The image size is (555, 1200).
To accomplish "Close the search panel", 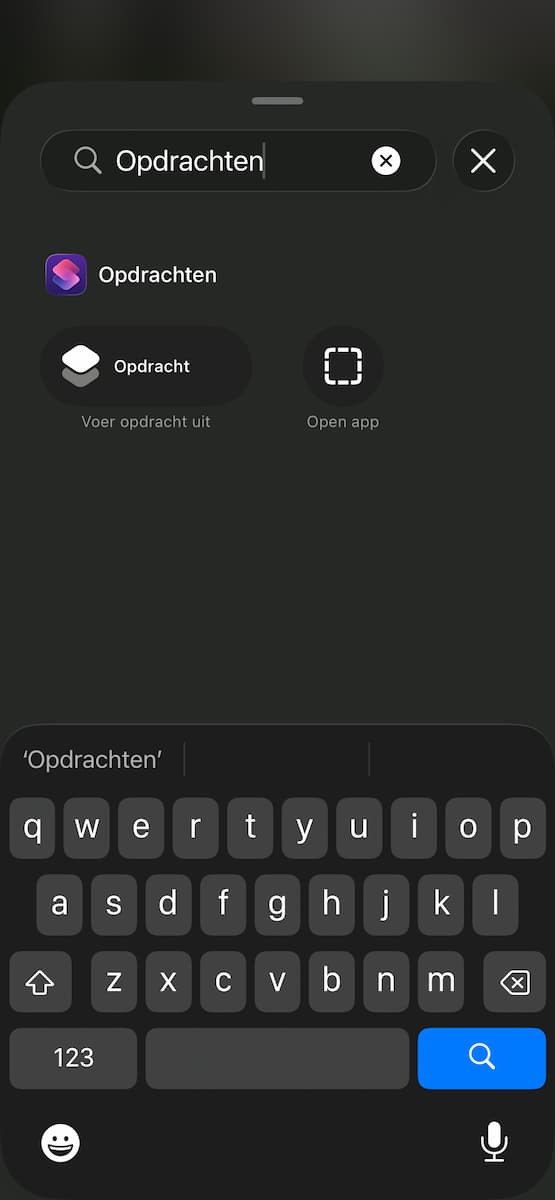I will pyautogui.click(x=484, y=160).
